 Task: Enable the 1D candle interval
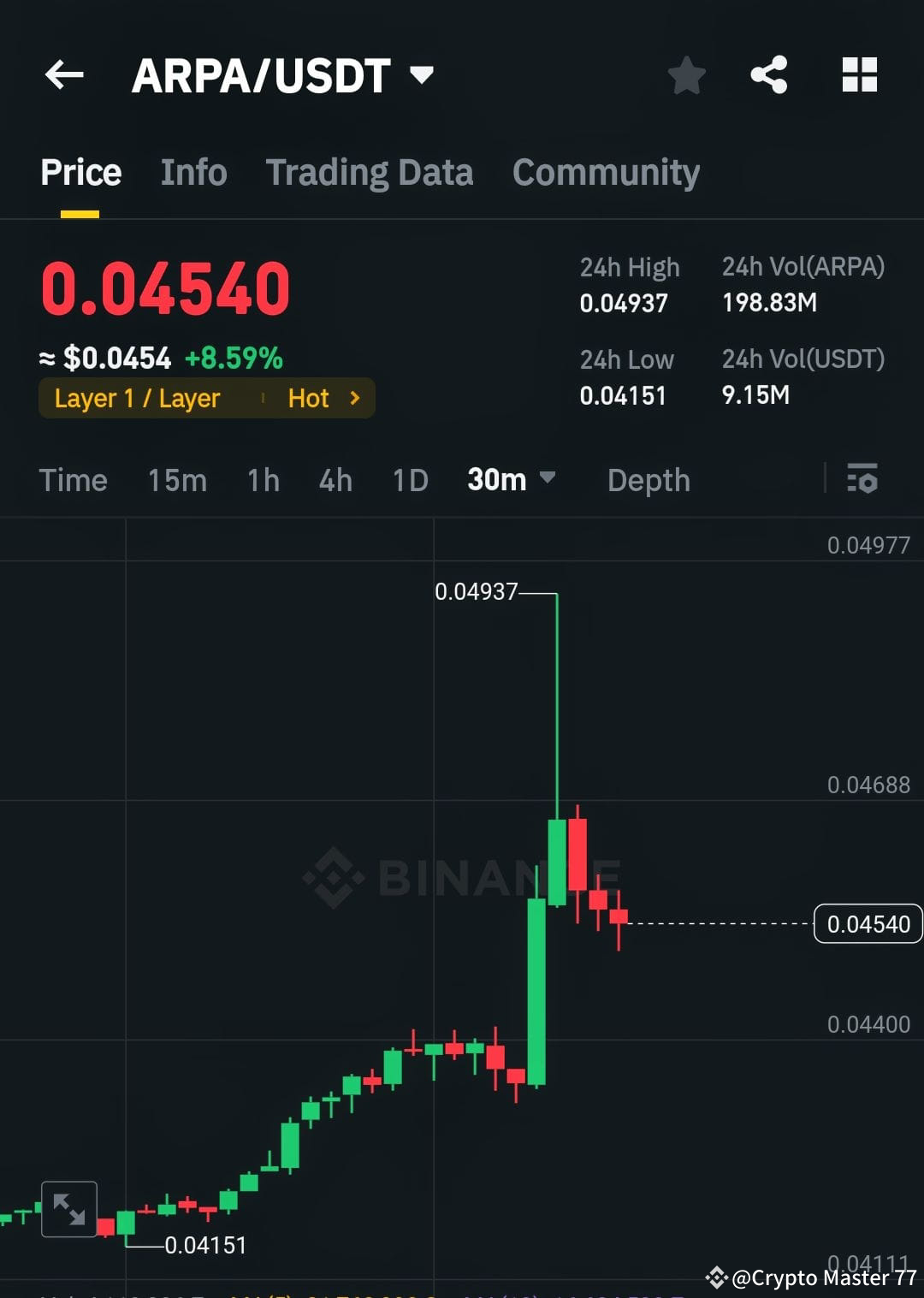point(409,480)
